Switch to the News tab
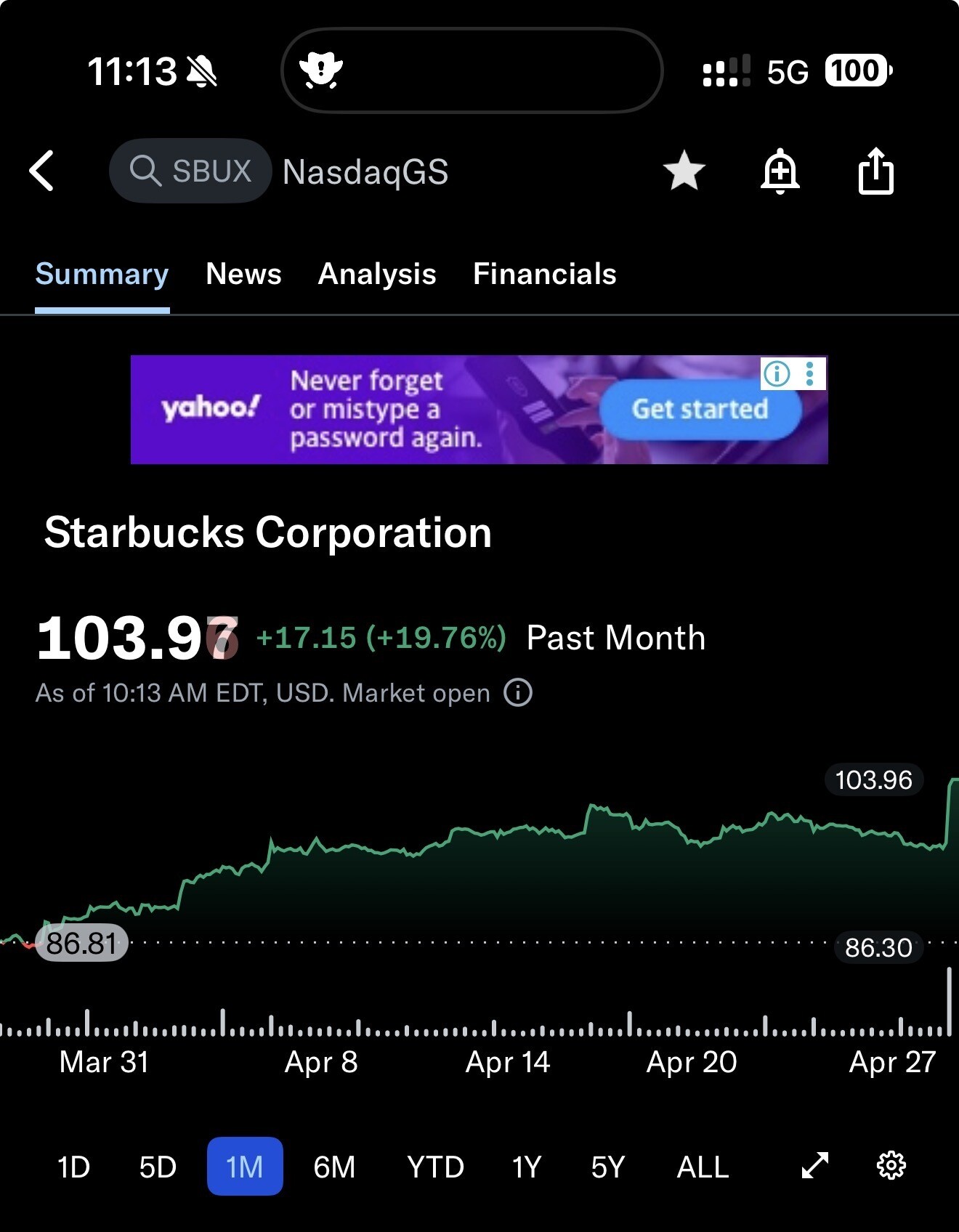The height and width of the screenshot is (1232, 959). click(243, 274)
